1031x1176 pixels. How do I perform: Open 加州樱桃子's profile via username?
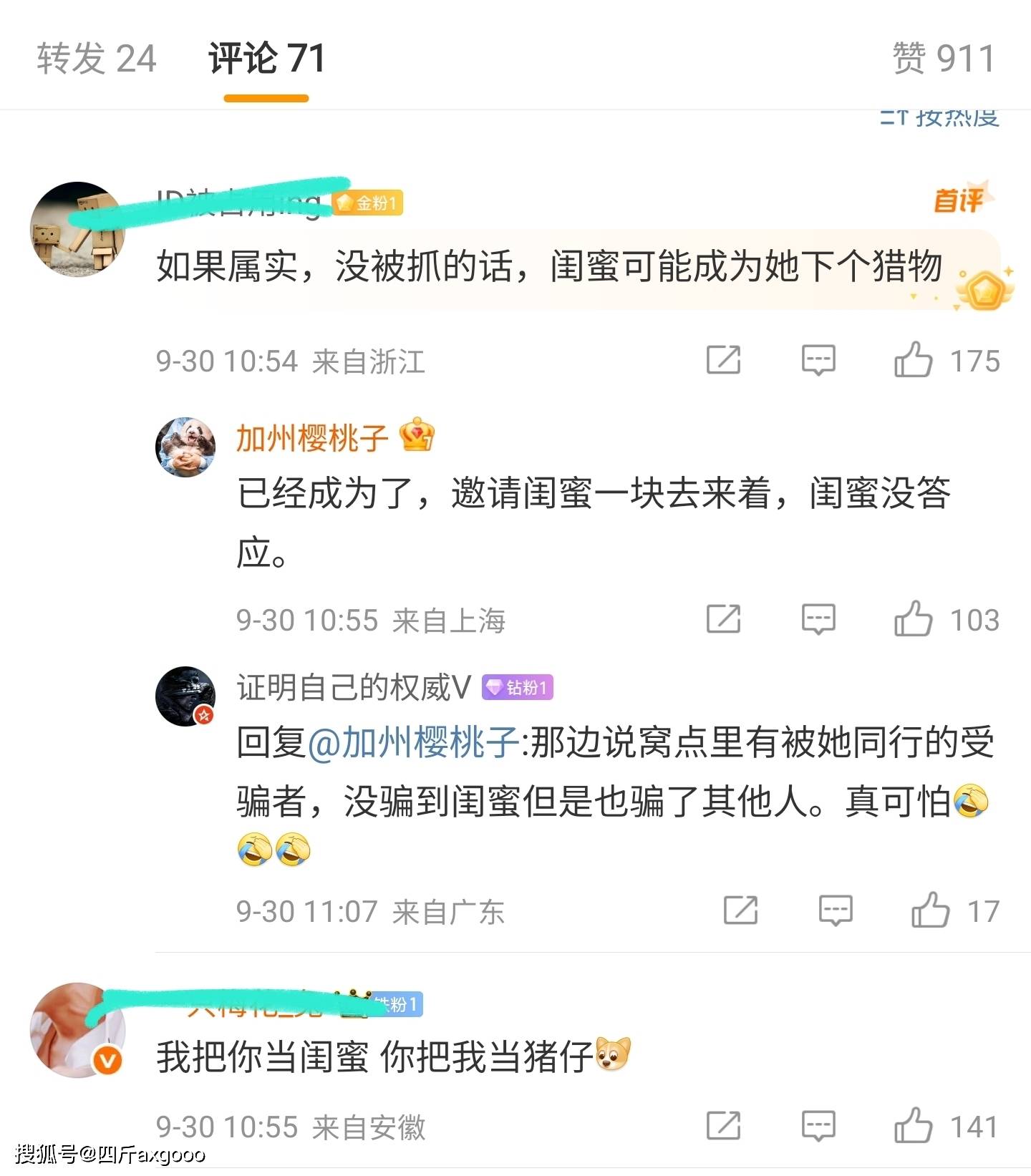click(312, 438)
